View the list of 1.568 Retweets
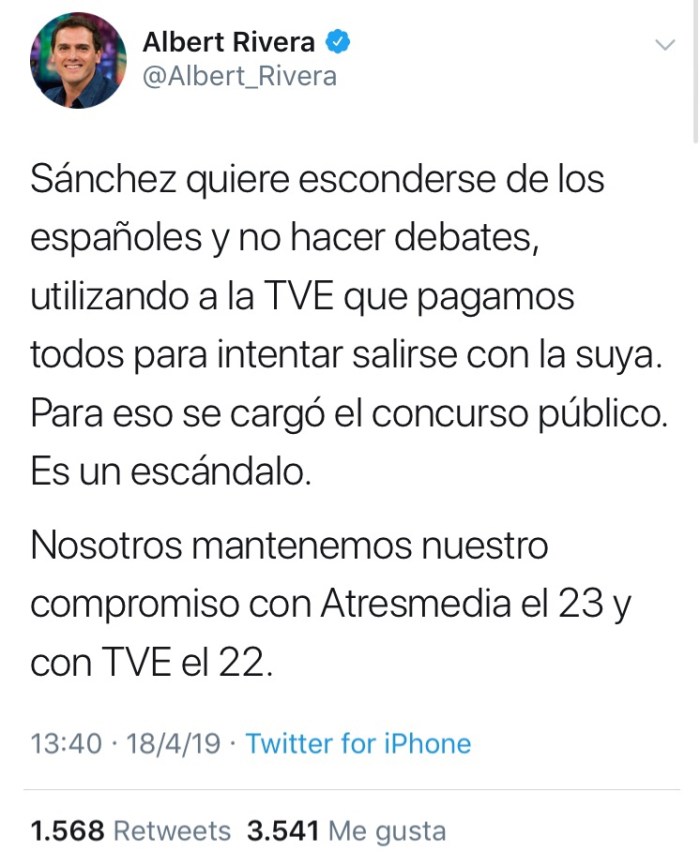 (131, 831)
